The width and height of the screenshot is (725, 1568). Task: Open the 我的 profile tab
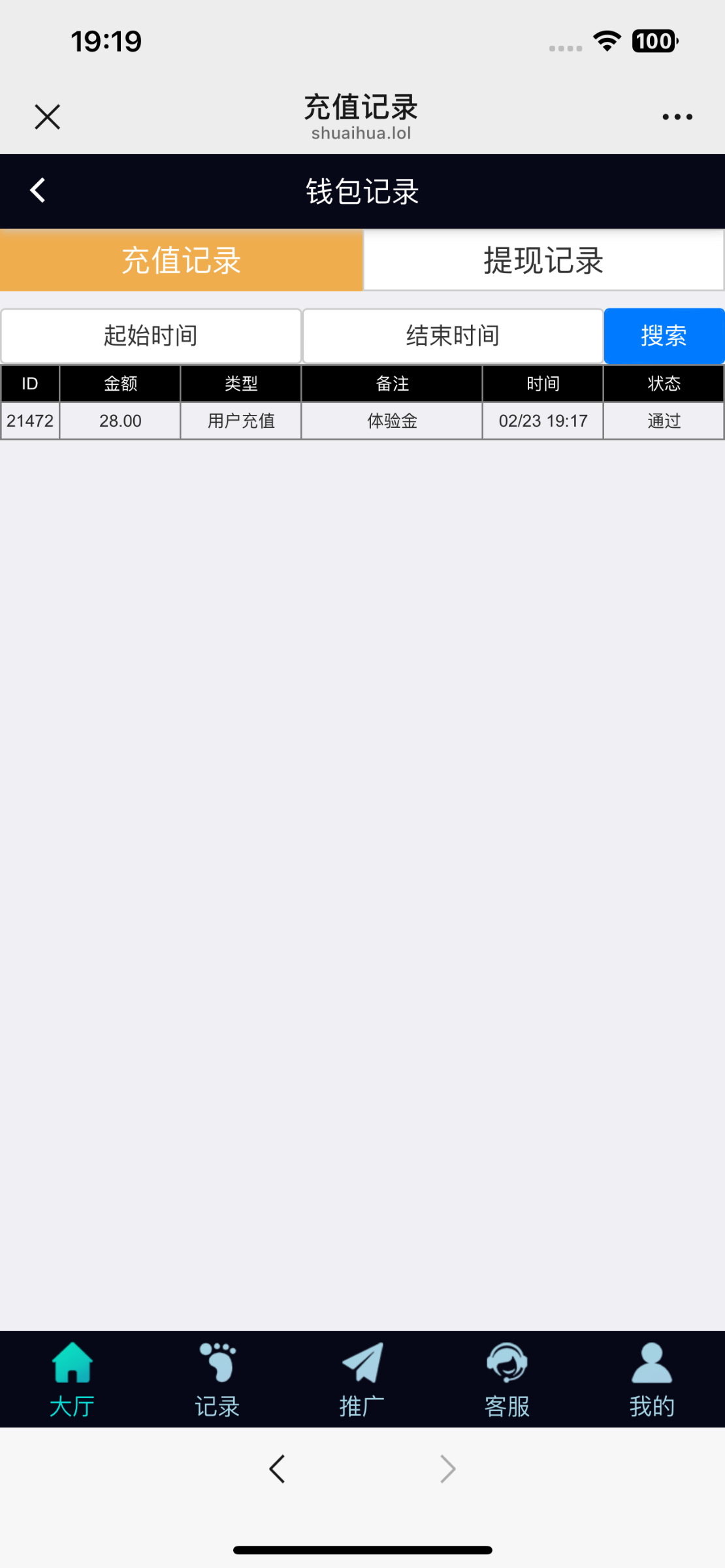tap(652, 1379)
